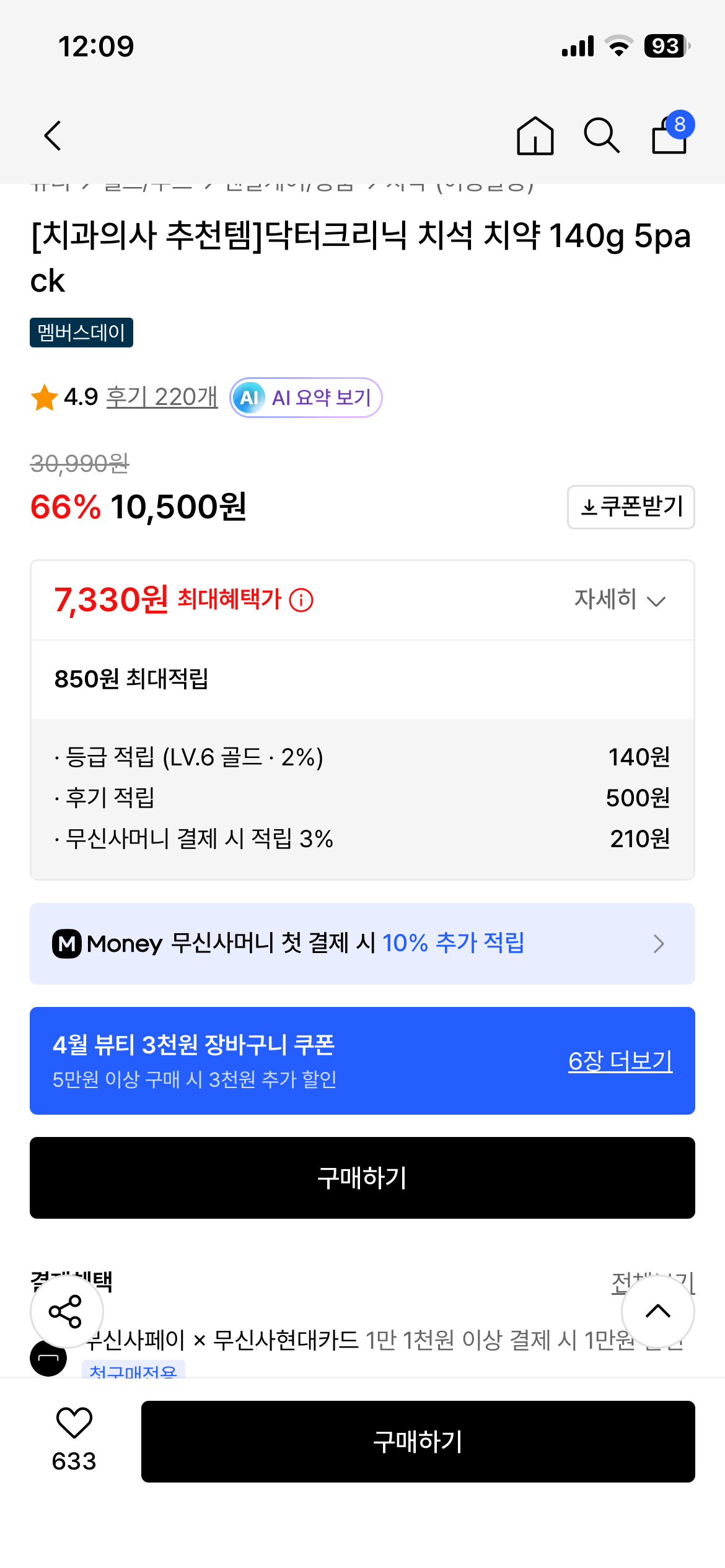Screen dimensions: 725x1568
Task: Open the cart showing 8 items
Action: [x=668, y=137]
